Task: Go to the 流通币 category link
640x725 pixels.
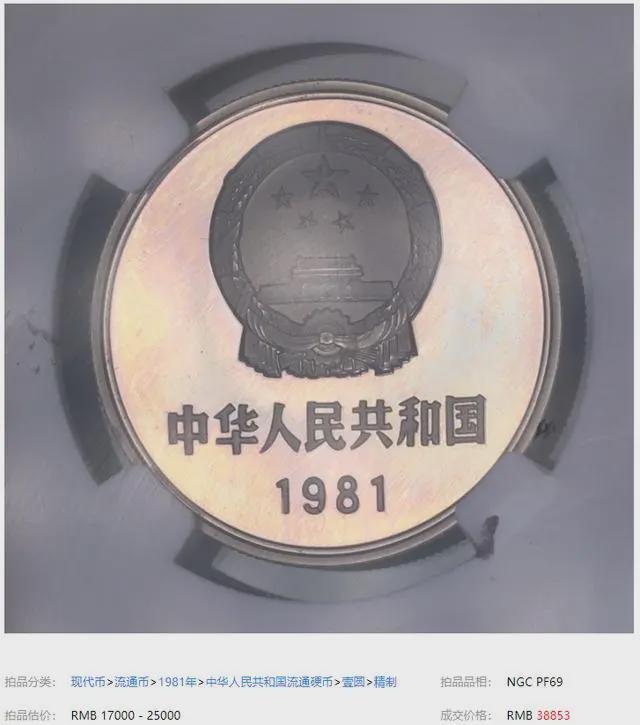Action: 130,682
